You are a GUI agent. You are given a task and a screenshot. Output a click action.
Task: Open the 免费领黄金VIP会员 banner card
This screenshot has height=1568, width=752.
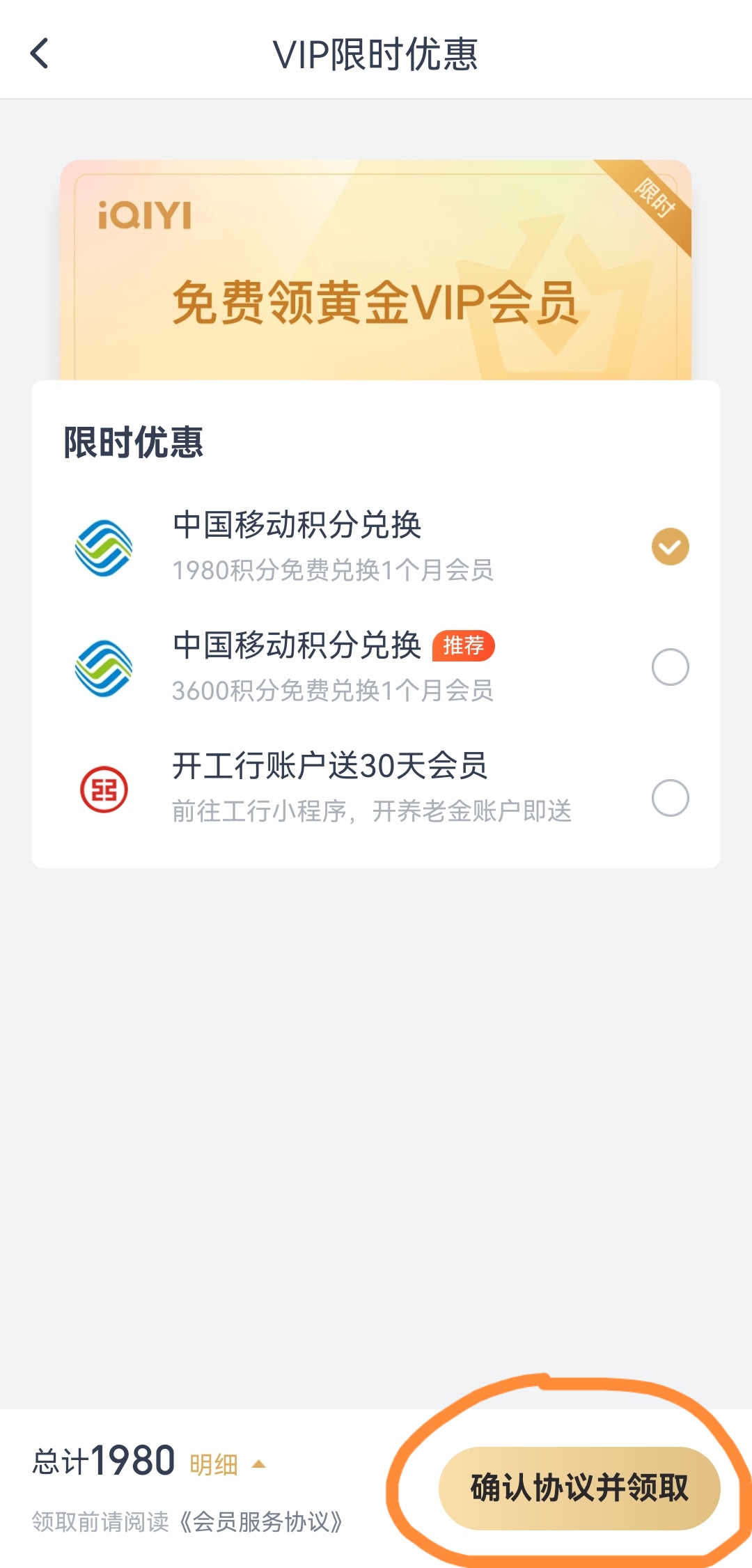tap(376, 279)
